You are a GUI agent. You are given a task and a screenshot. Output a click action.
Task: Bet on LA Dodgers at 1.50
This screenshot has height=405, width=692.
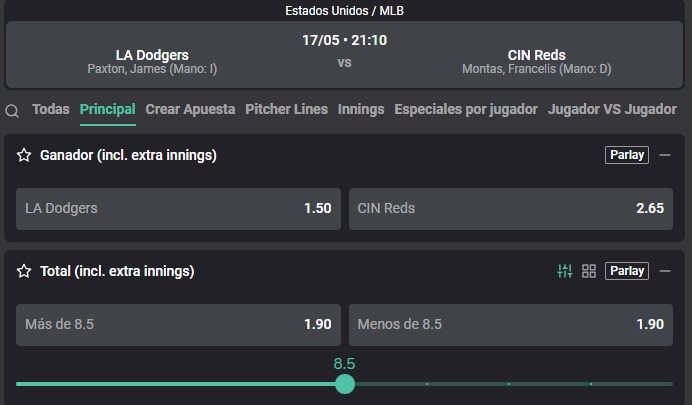(x=179, y=209)
